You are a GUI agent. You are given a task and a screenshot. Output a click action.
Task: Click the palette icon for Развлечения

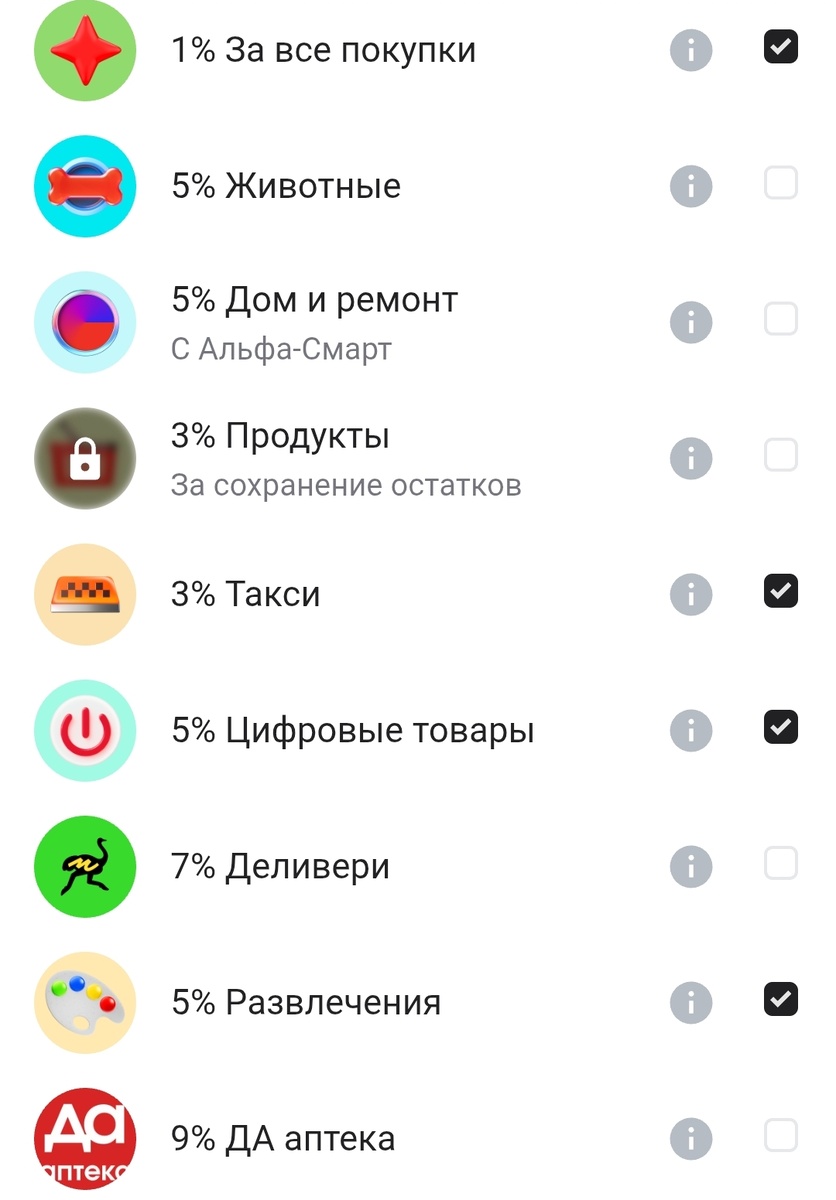(x=85, y=1002)
